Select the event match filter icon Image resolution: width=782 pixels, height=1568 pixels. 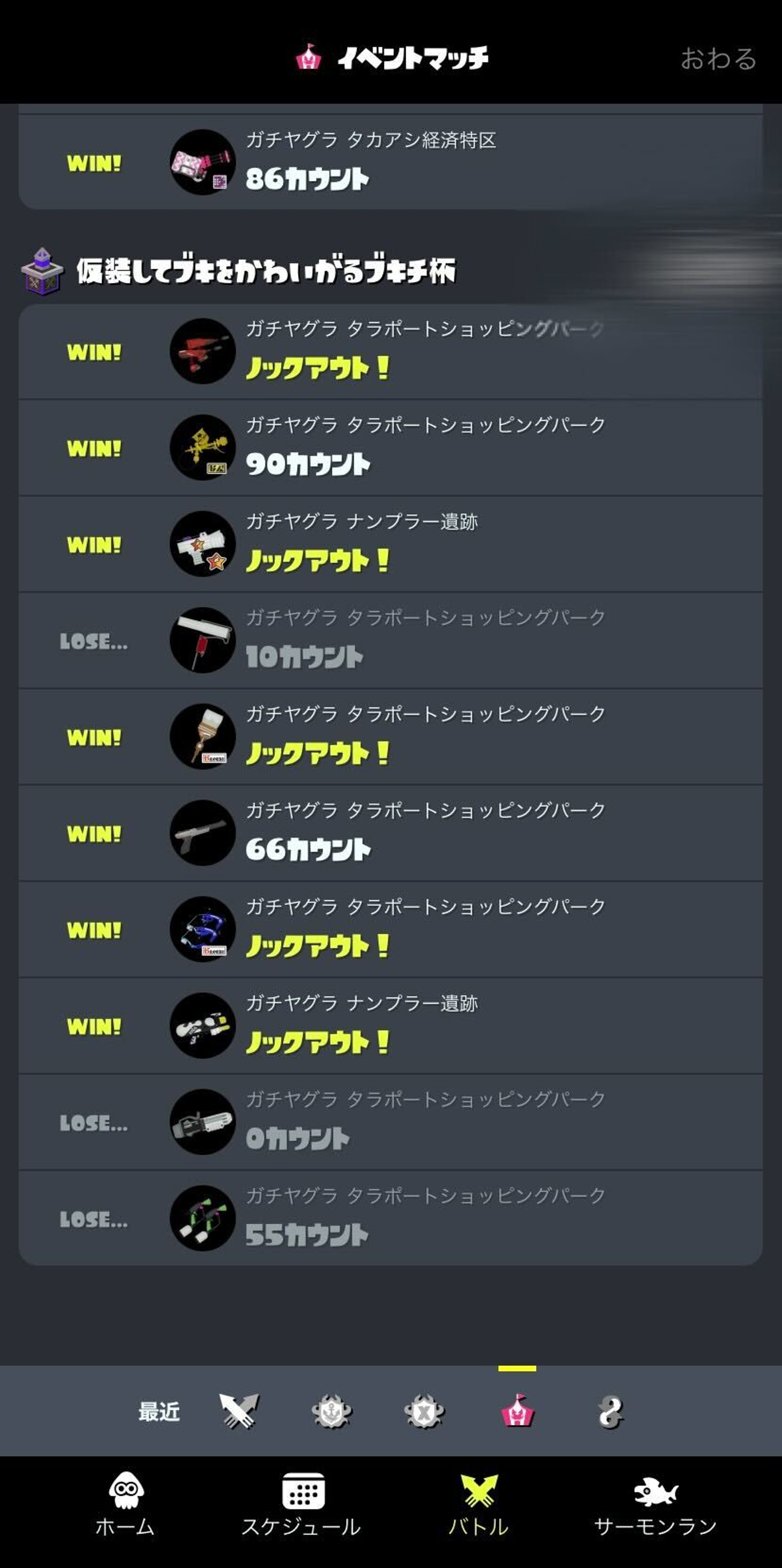click(x=518, y=1412)
